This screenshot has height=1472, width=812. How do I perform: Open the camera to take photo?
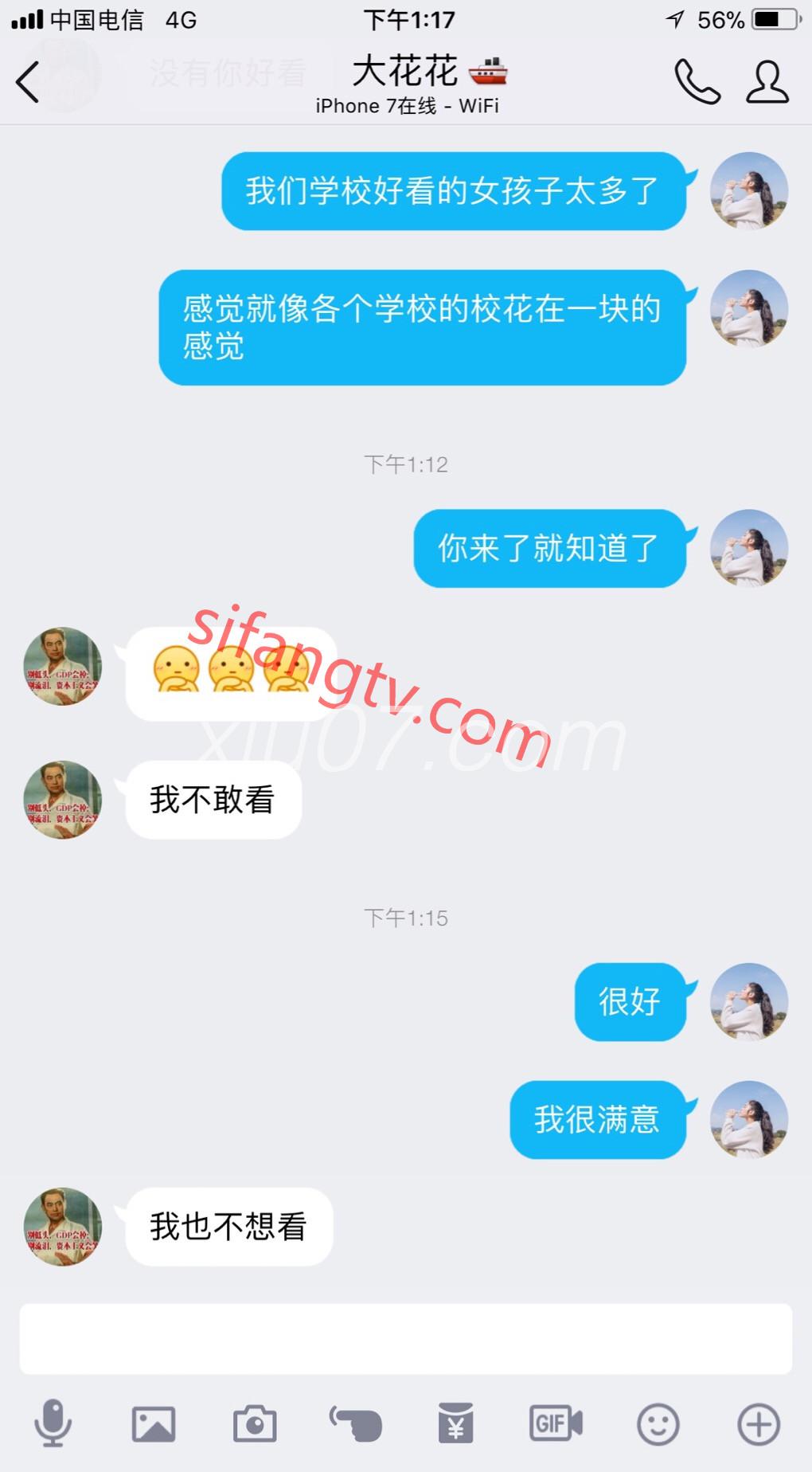255,1423
